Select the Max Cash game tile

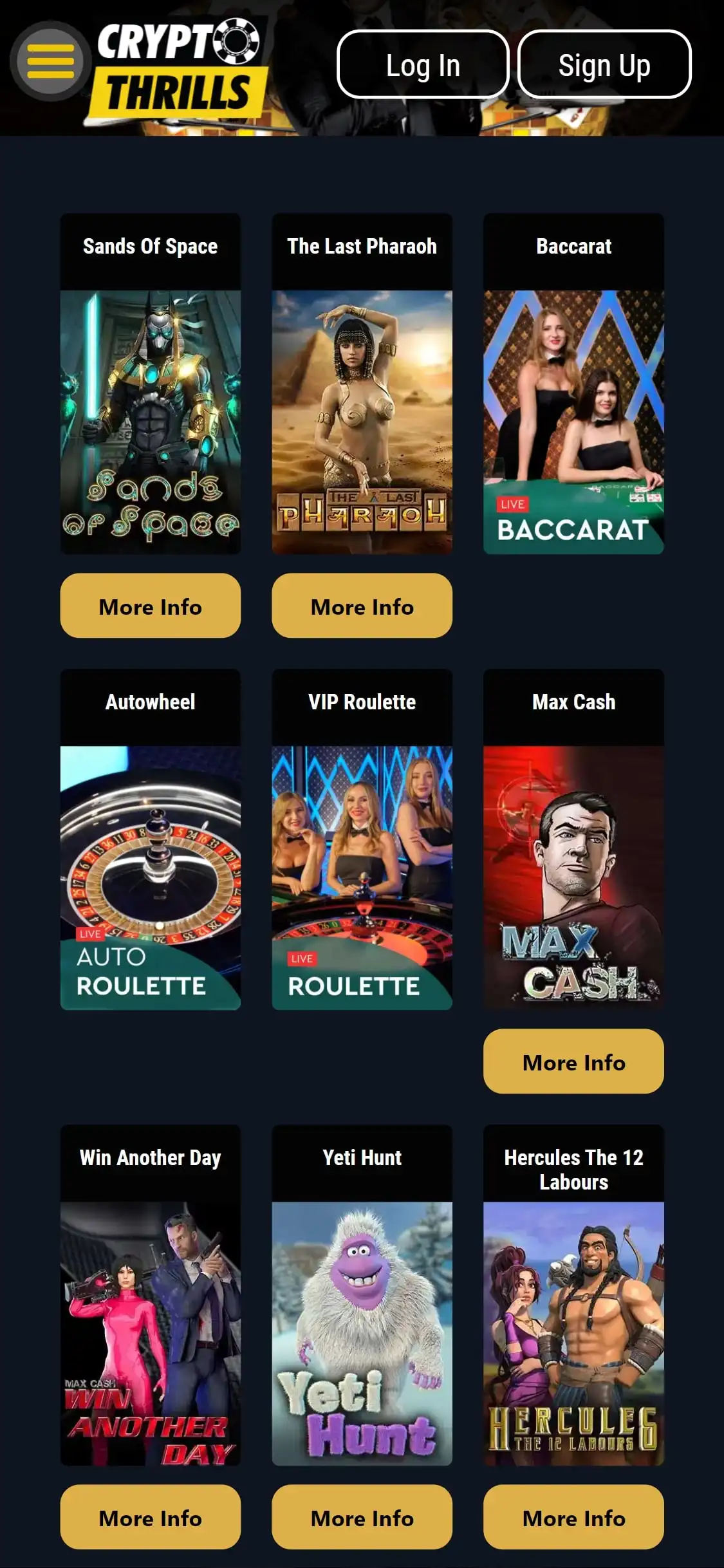(x=573, y=877)
